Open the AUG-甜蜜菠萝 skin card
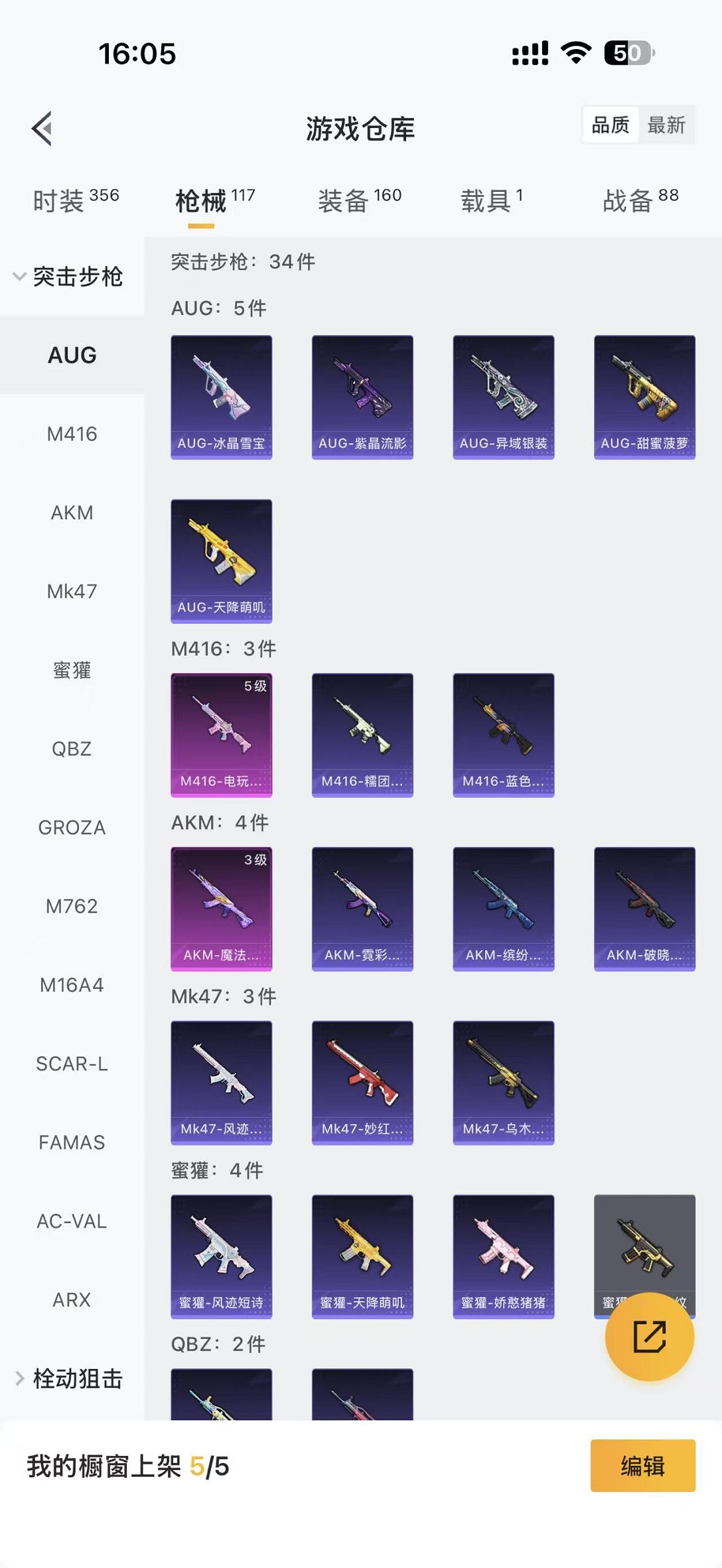This screenshot has height=1568, width=722. pyautogui.click(x=644, y=397)
